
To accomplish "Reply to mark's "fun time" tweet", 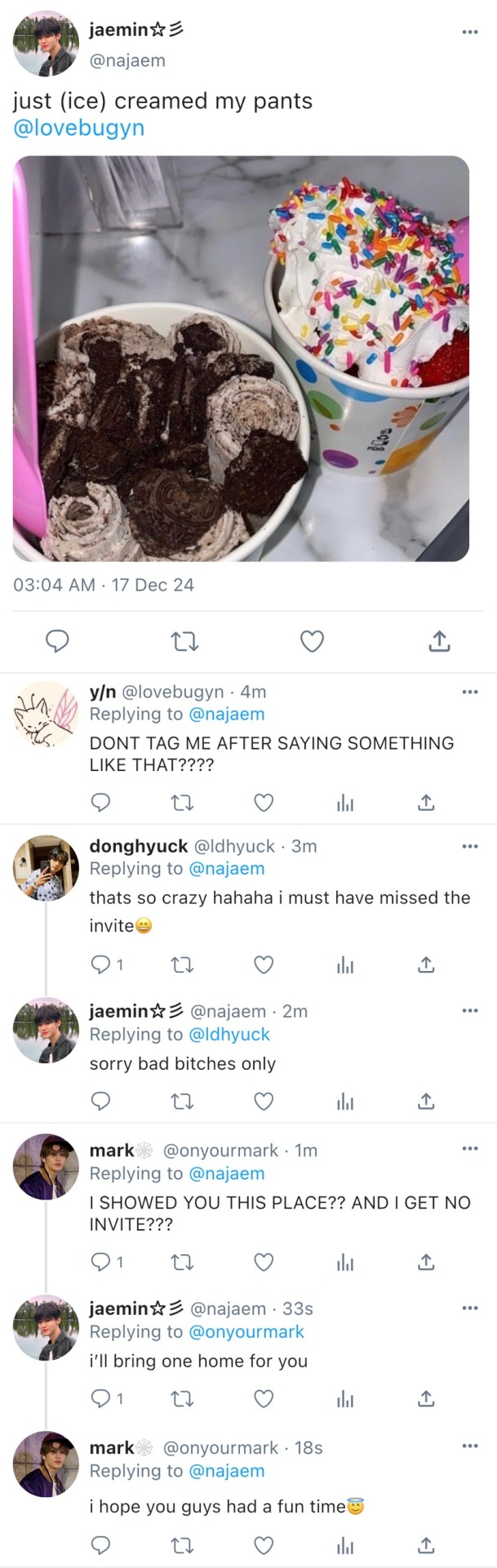I will (x=100, y=1545).
